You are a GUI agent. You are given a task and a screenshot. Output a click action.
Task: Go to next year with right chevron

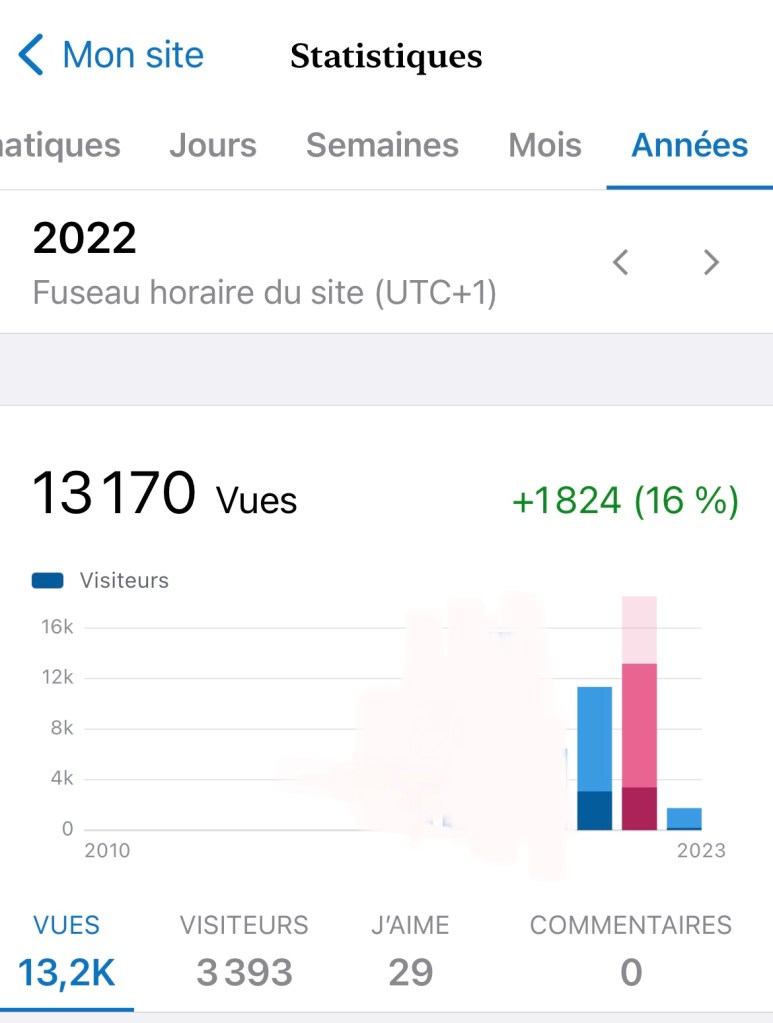click(711, 263)
